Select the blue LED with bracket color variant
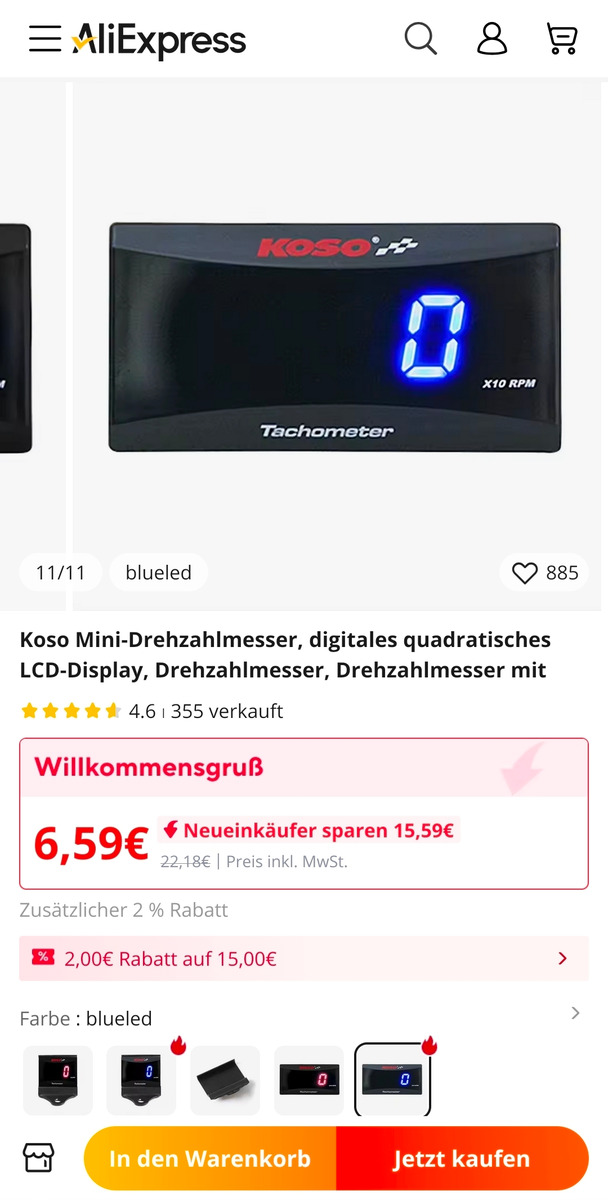The image size is (608, 1200). (142, 1080)
